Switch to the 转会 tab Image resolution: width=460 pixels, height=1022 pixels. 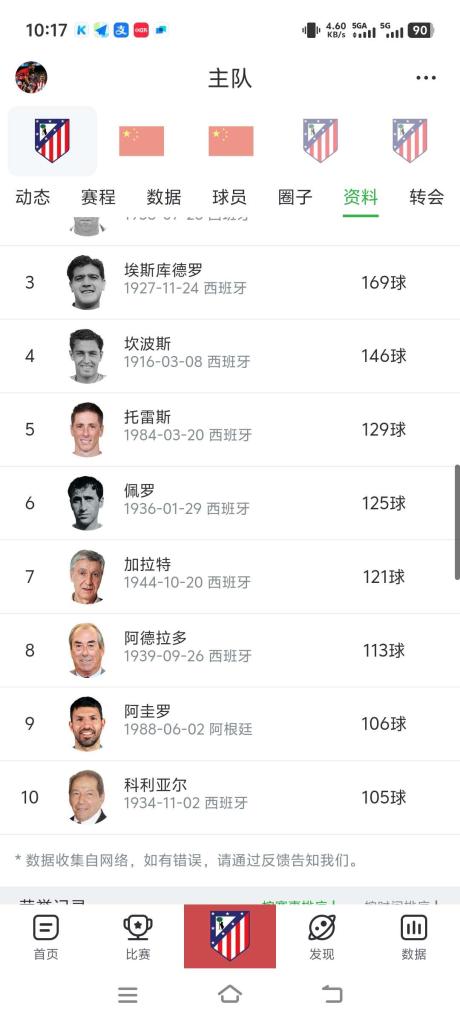point(427,197)
